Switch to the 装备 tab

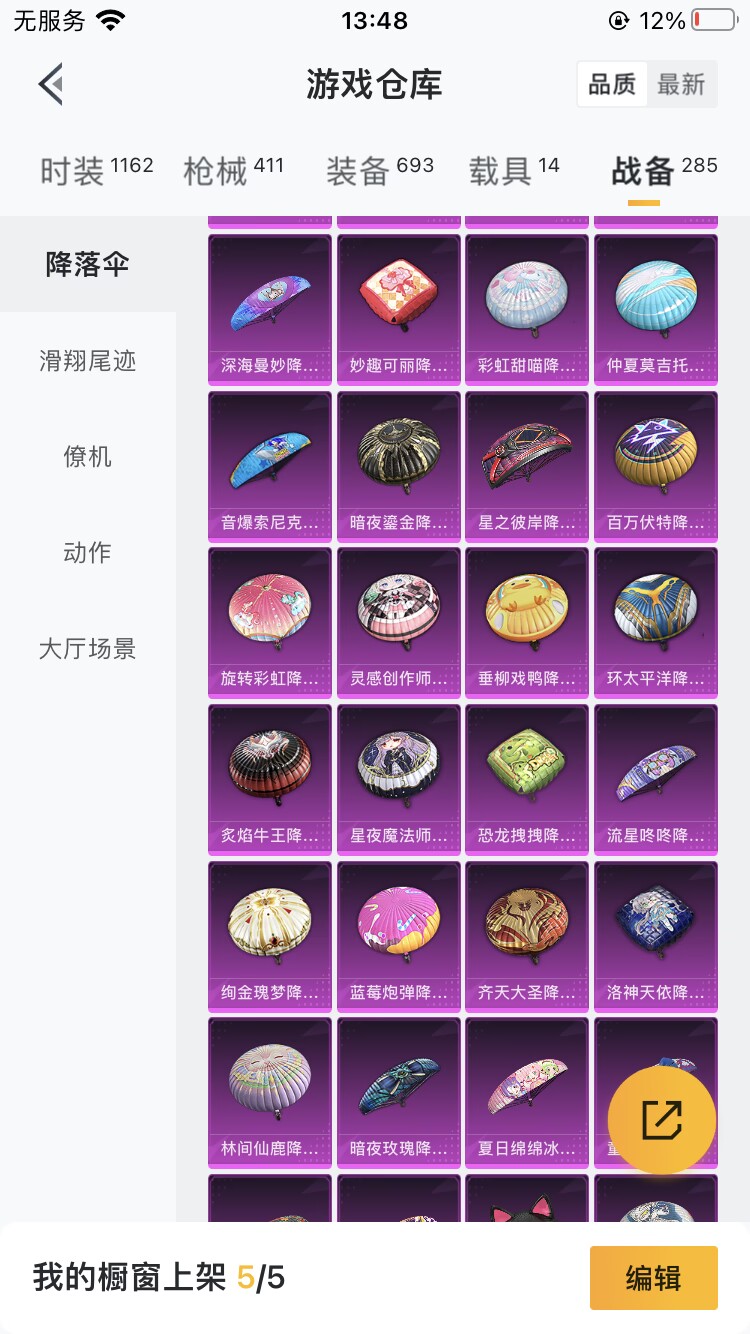tap(380, 170)
